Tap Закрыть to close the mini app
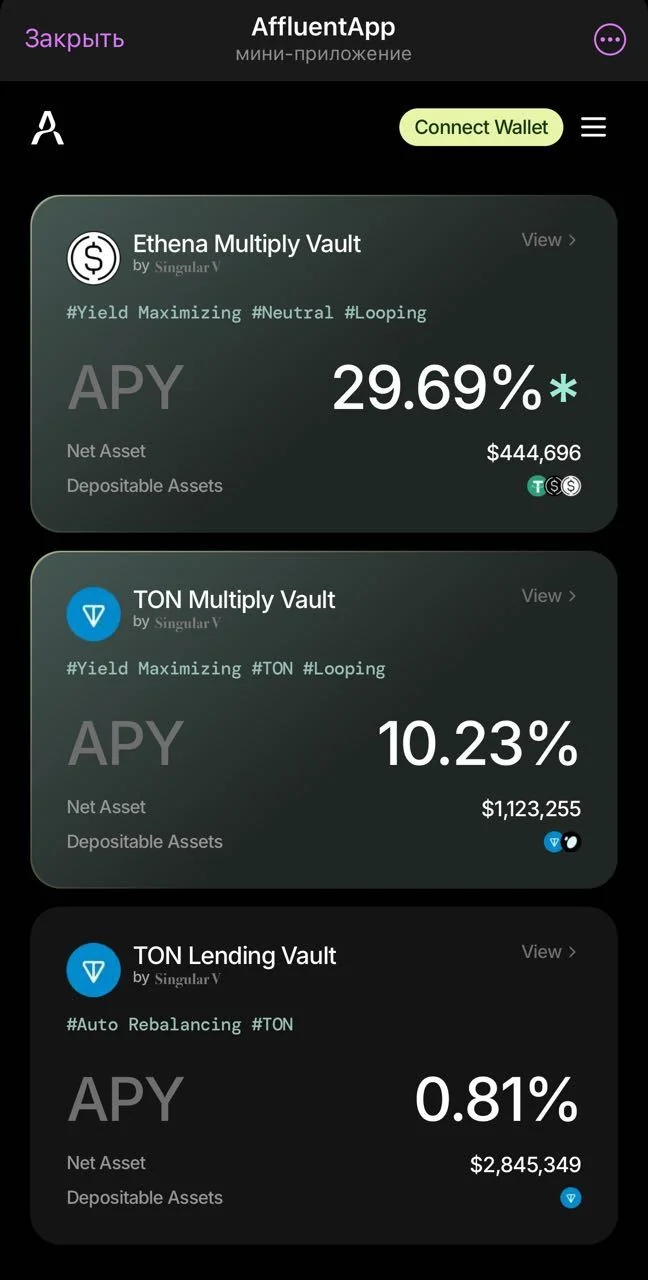 74,39
